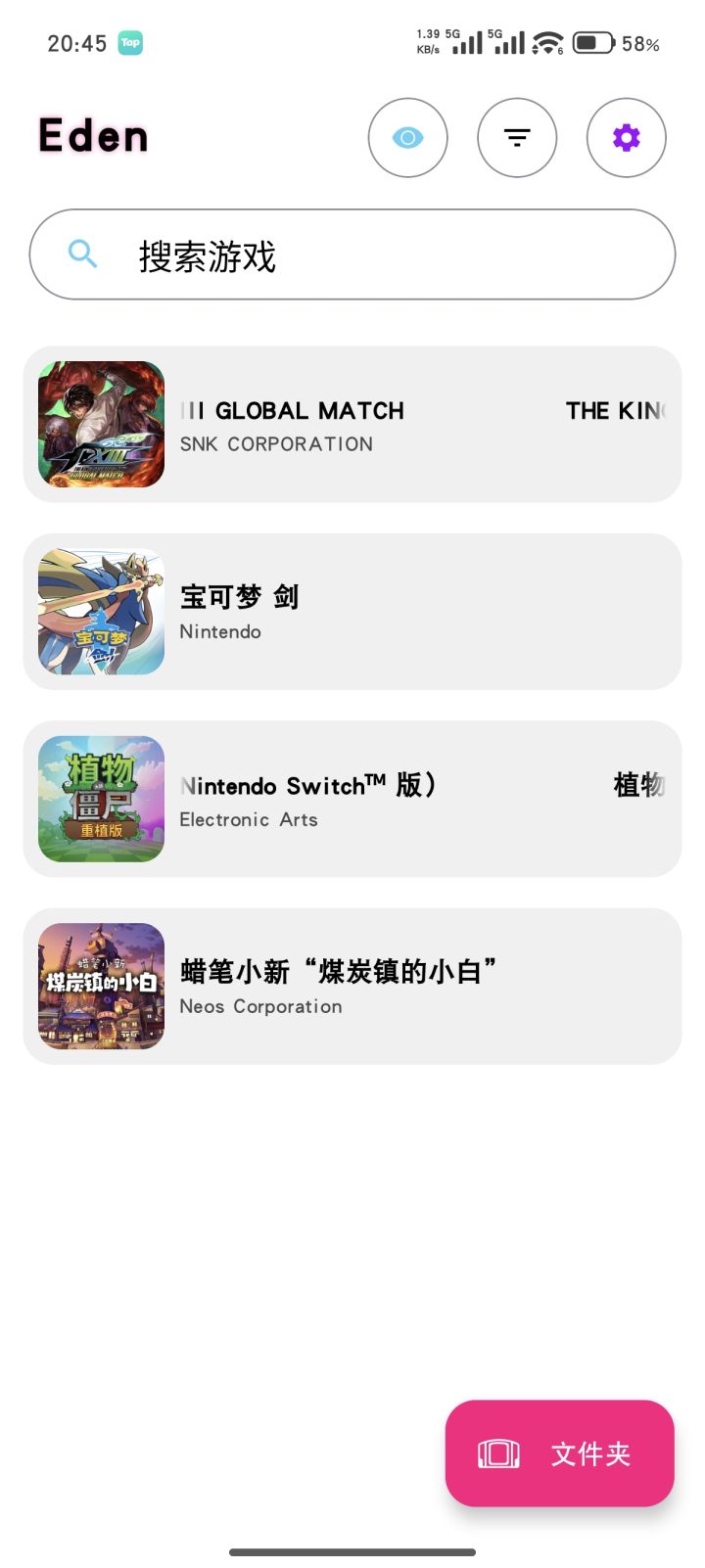Open the SNK CORPORATION Global Match game
Image resolution: width=705 pixels, height=1568 pixels.
coord(352,424)
